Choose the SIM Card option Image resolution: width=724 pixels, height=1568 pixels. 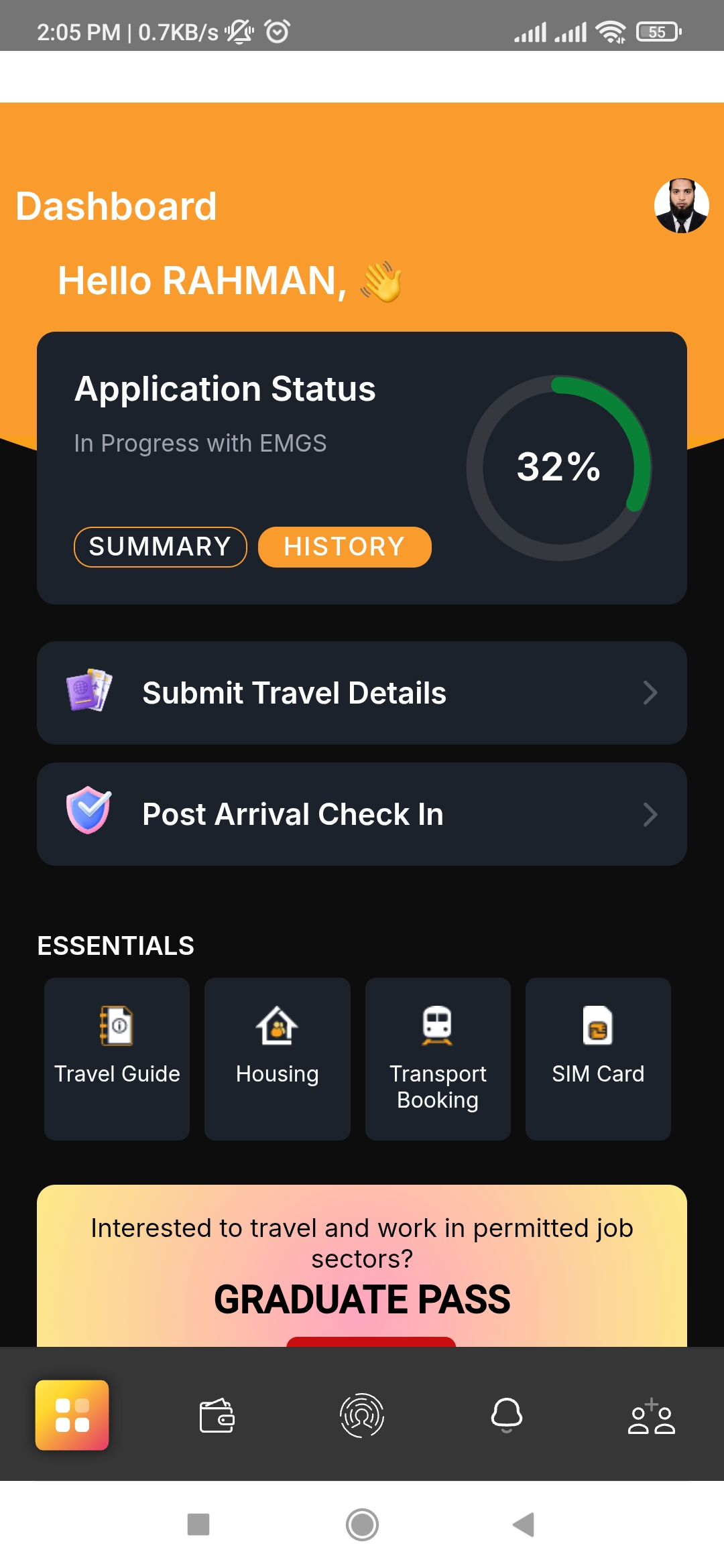coord(598,1059)
